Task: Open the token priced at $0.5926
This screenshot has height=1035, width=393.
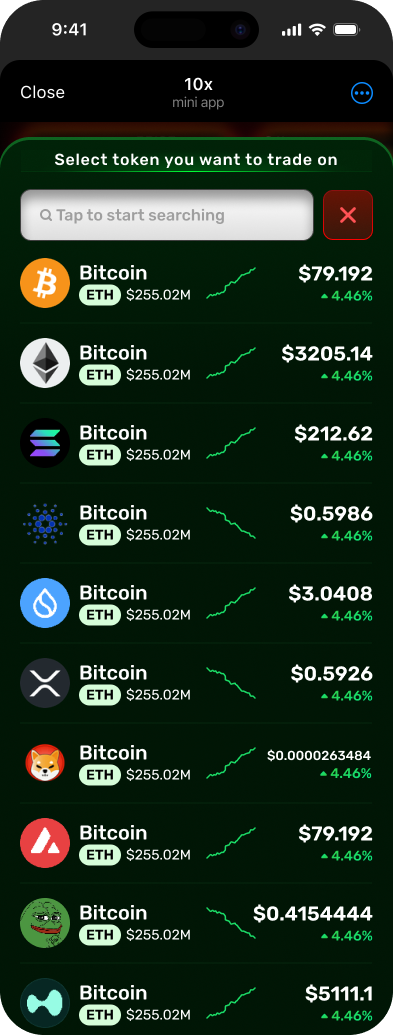Action: tap(196, 683)
